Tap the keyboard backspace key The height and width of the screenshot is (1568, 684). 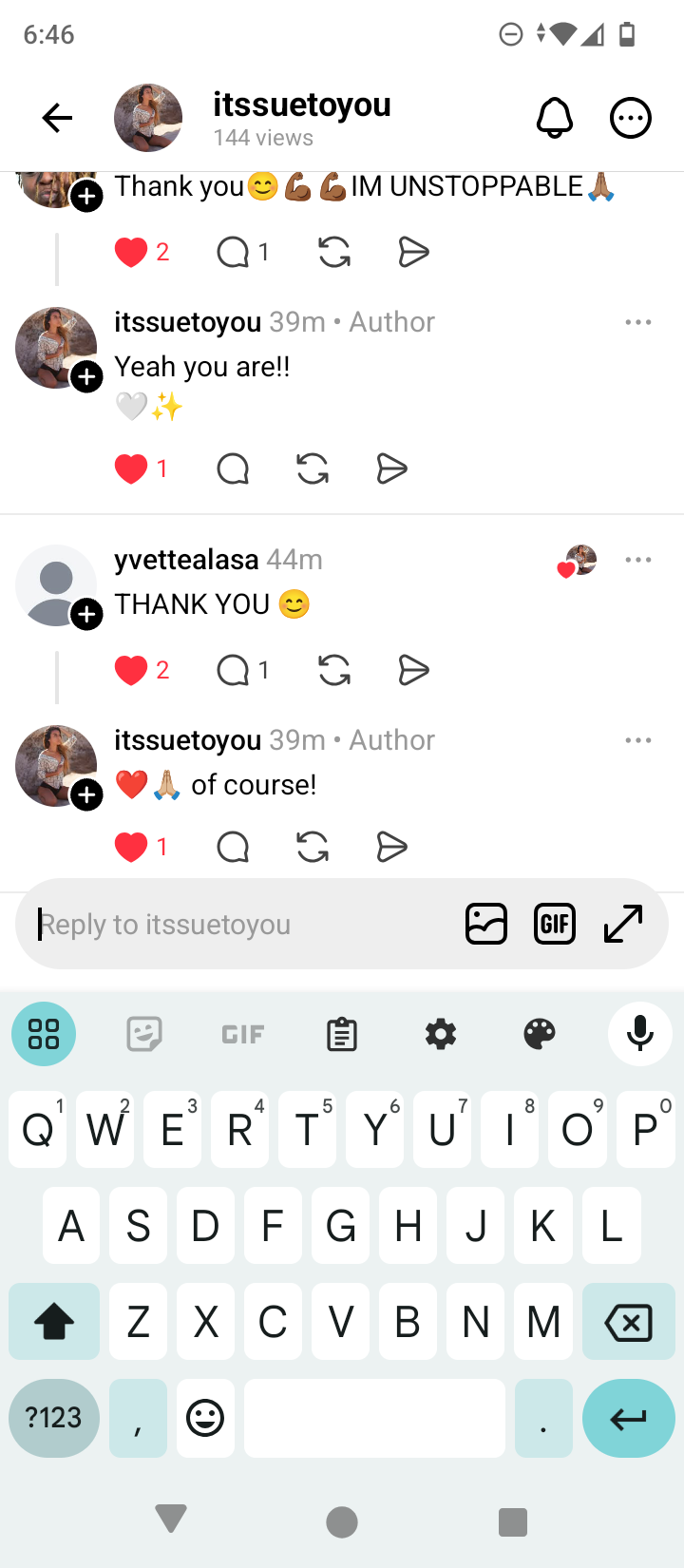pos(628,1322)
